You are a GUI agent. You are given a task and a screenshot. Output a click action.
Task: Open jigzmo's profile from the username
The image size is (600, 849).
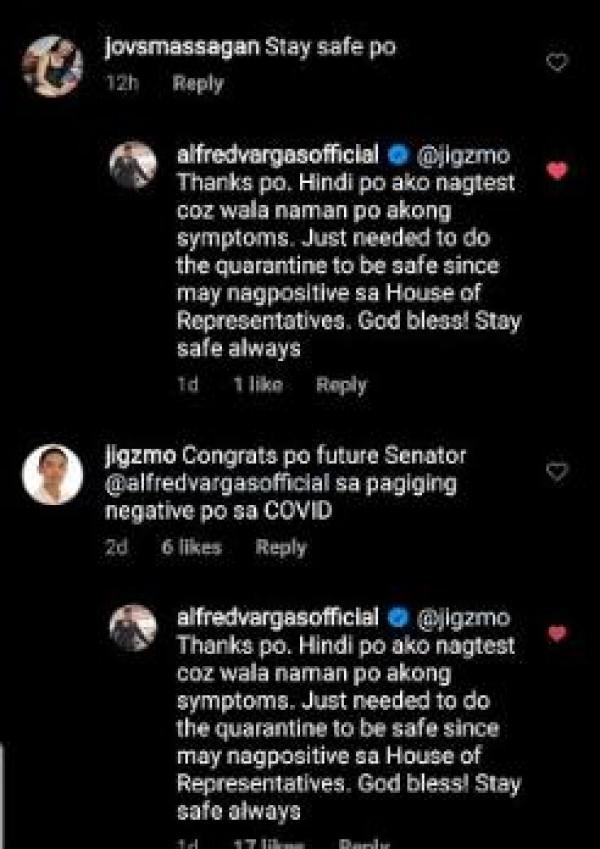click(x=139, y=456)
